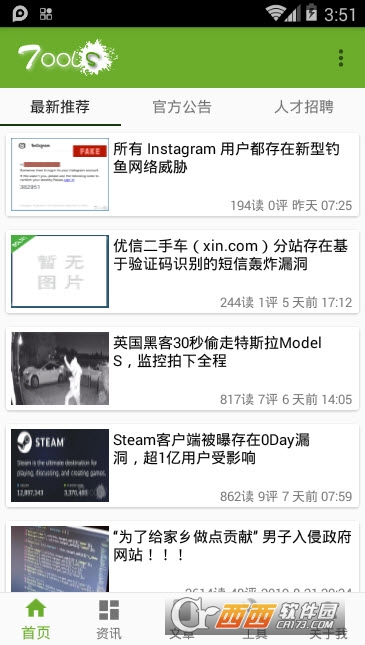Screen dimensions: 365x645
Task: Switch to the 人才招聘 tab
Action: coord(304,107)
